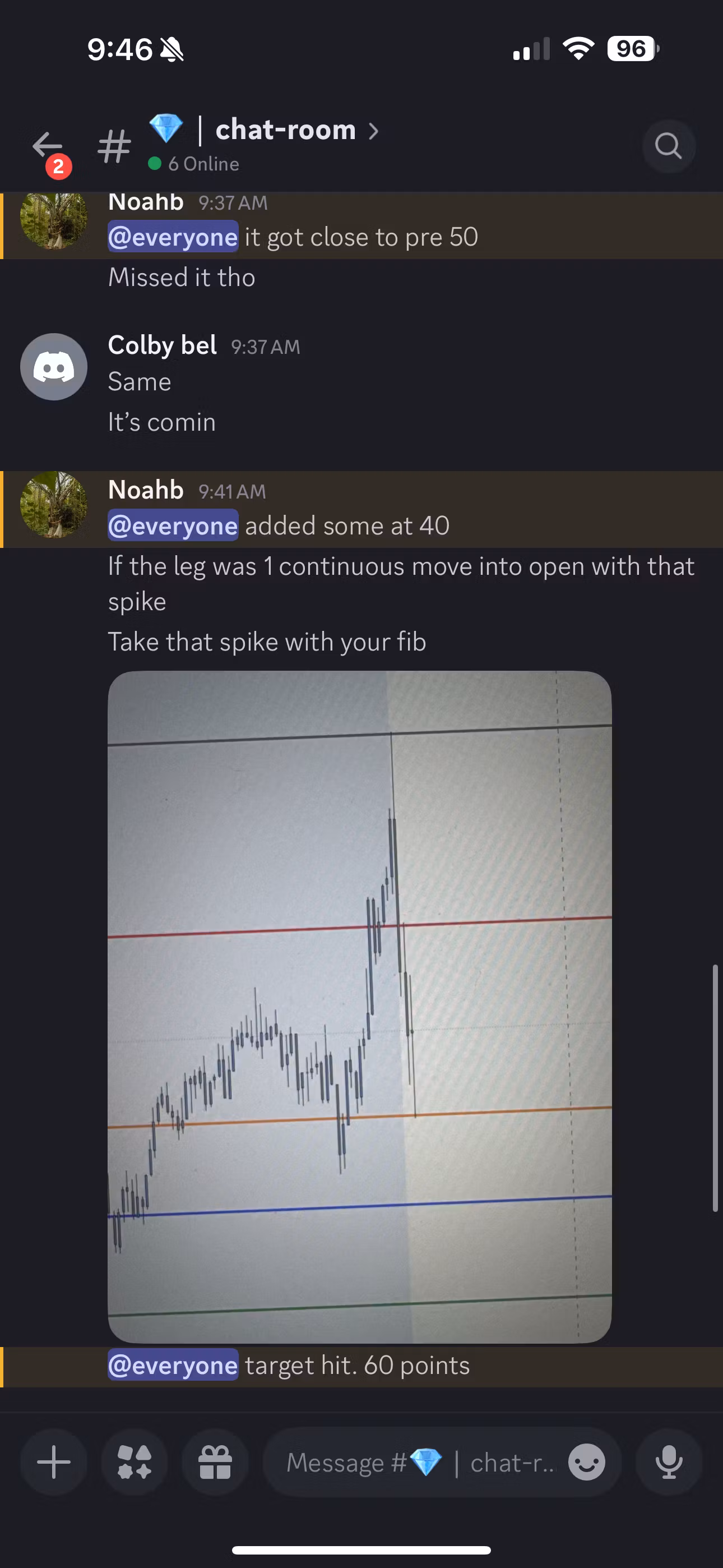723x1568 pixels.
Task: Open chat-room channel details
Action: [286, 130]
